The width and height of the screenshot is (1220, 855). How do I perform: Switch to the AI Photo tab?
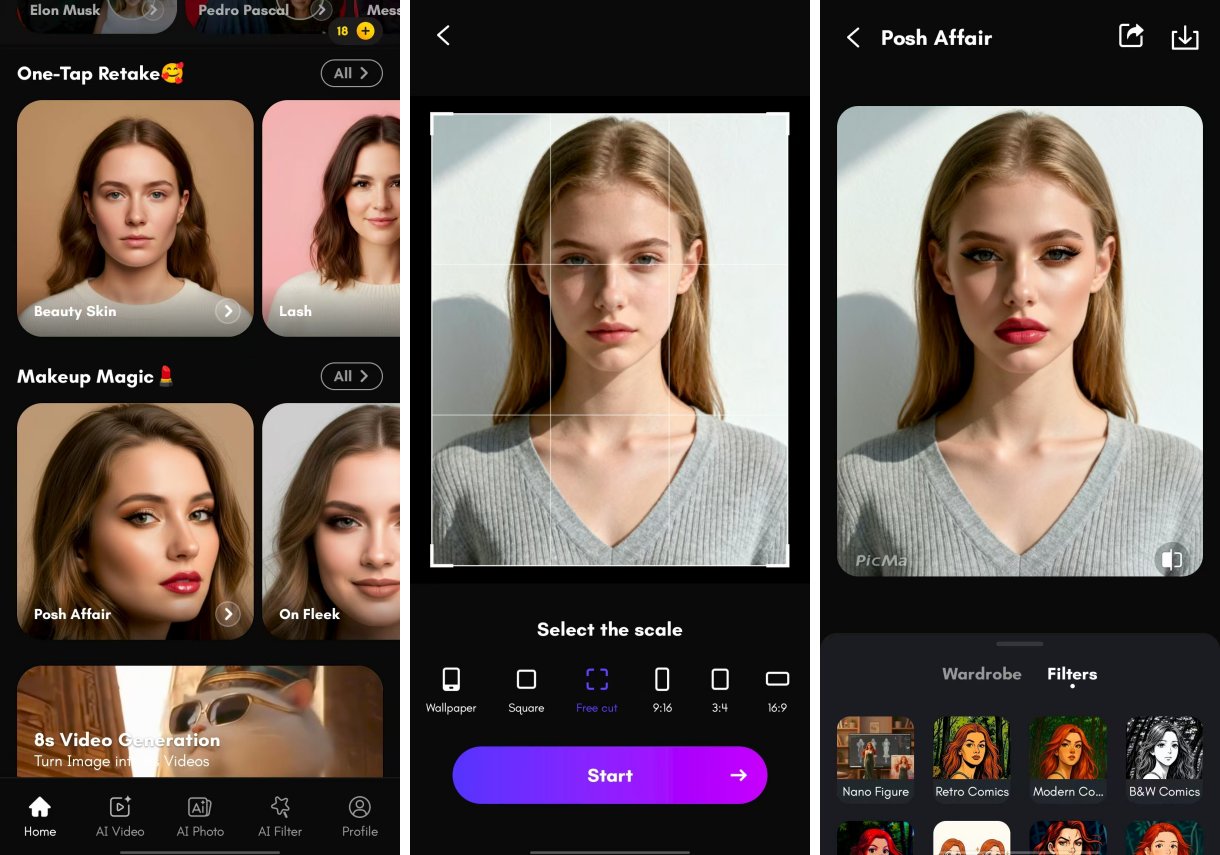click(200, 816)
